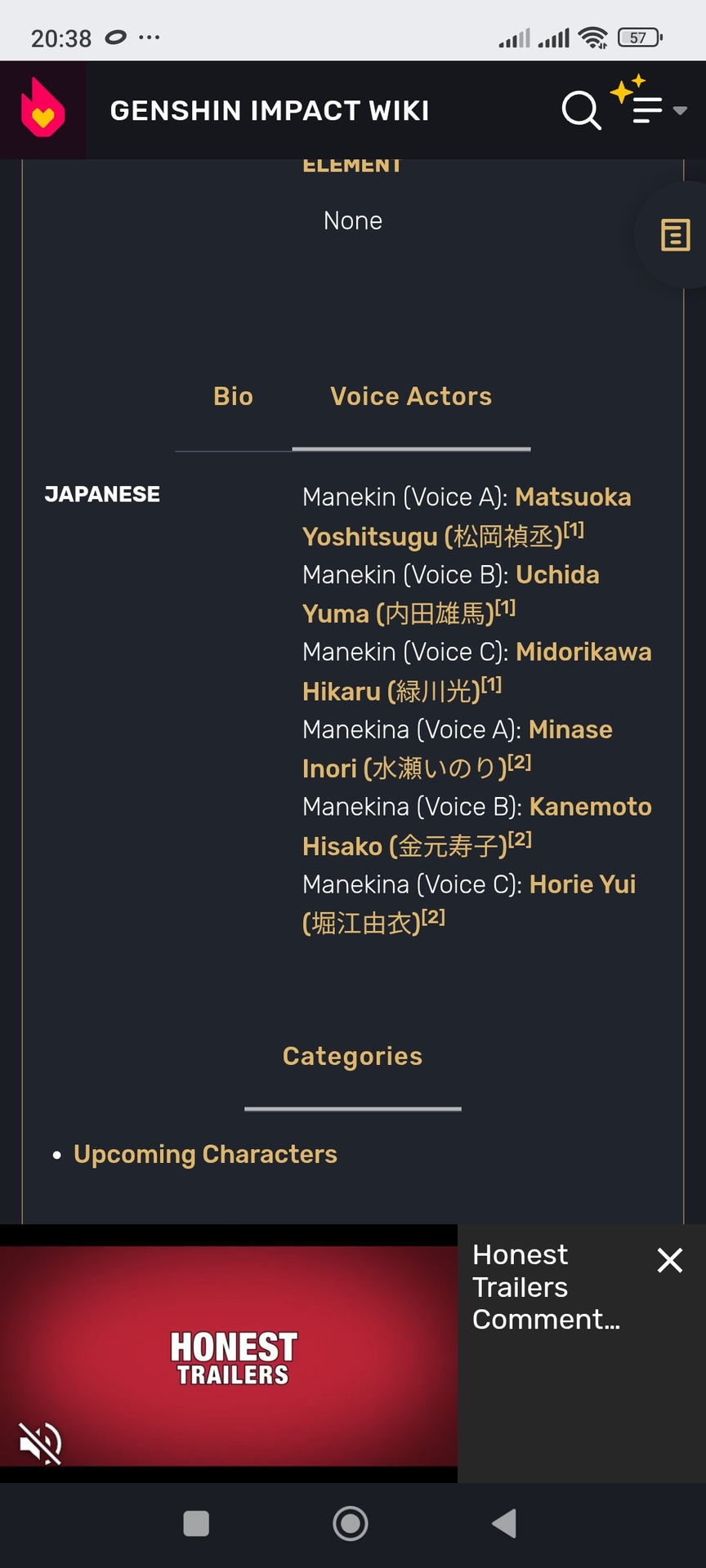Go back with the system back button
The width and height of the screenshot is (706, 1568).
coord(504,1523)
